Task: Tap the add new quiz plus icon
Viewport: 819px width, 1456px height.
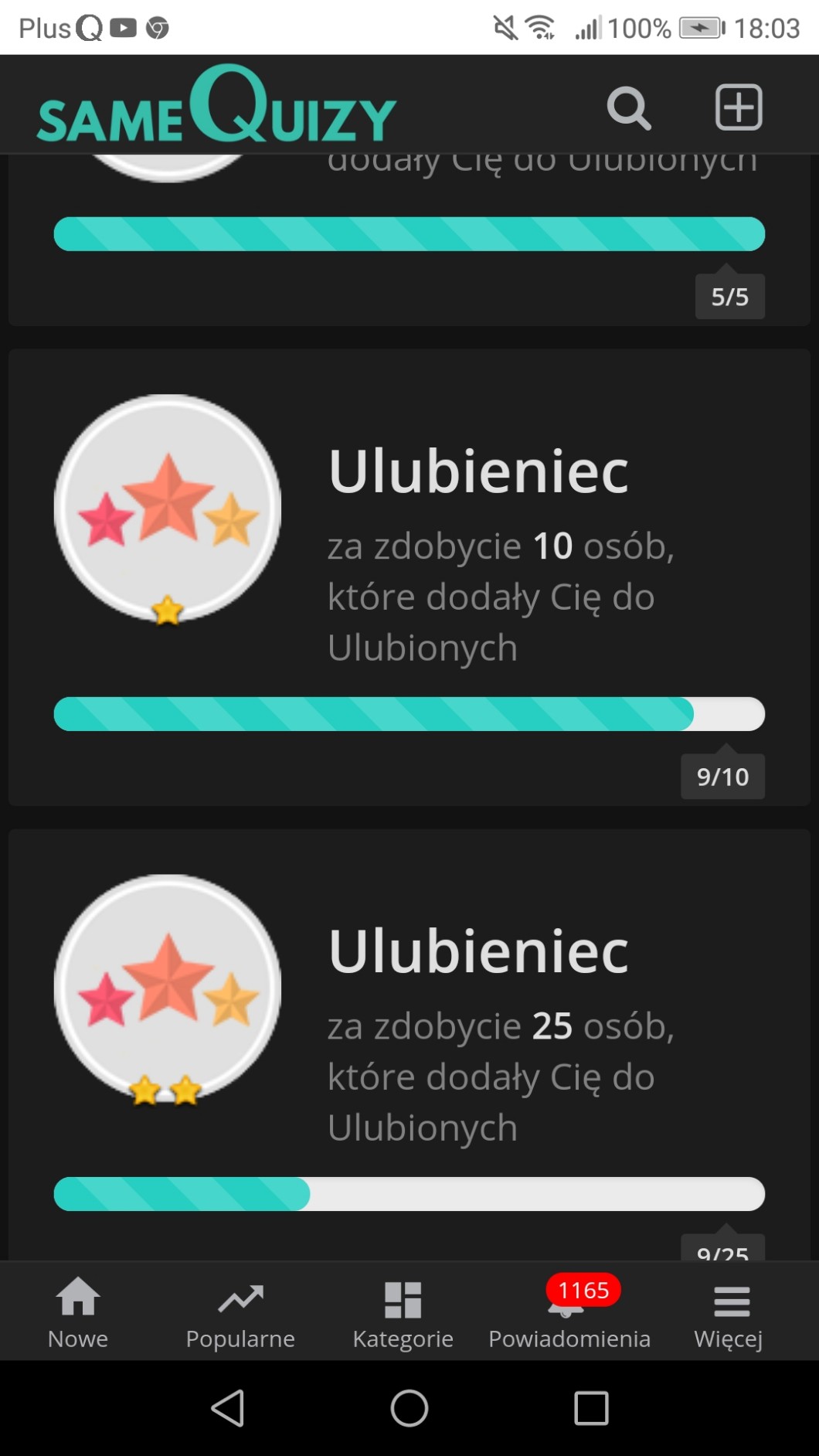Action: click(x=738, y=107)
